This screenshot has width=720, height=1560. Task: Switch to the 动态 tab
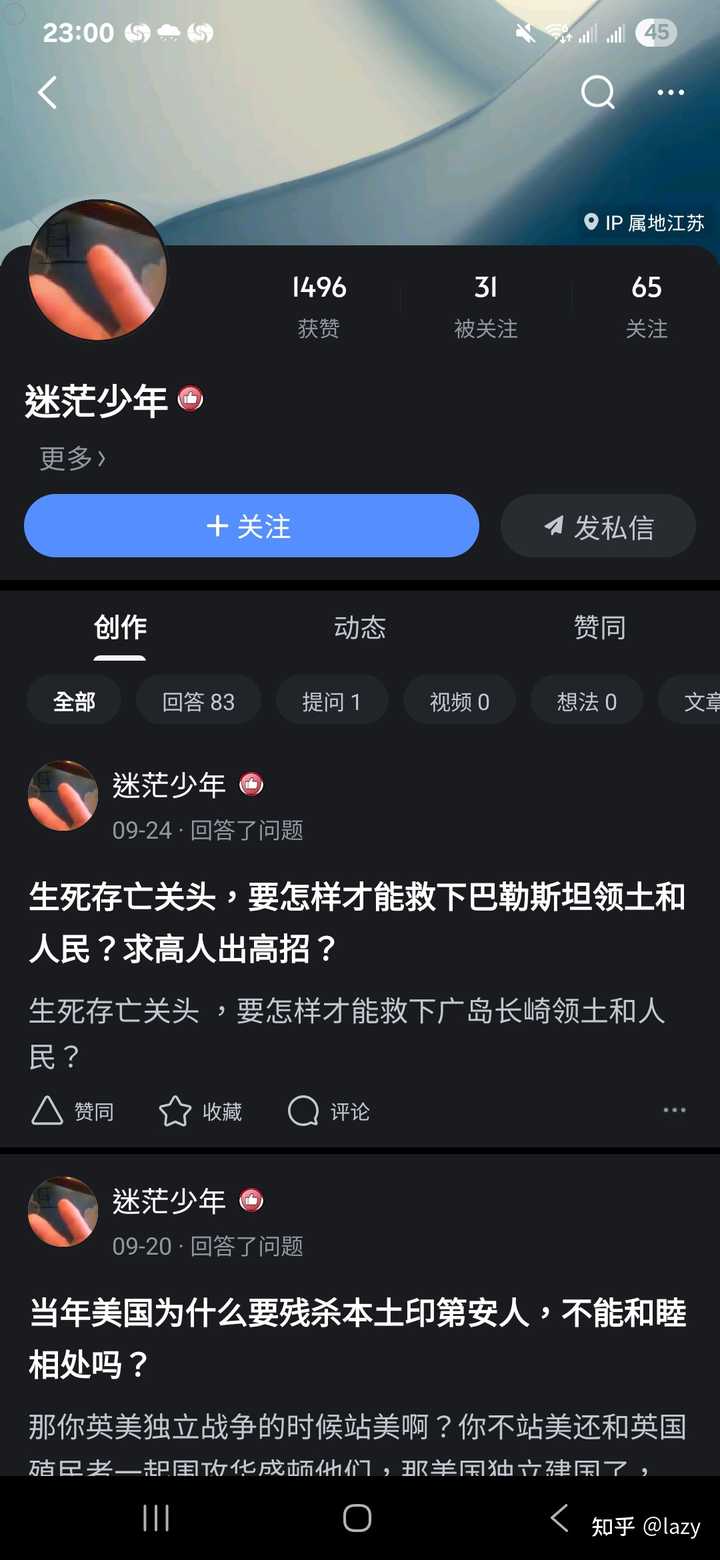[359, 627]
